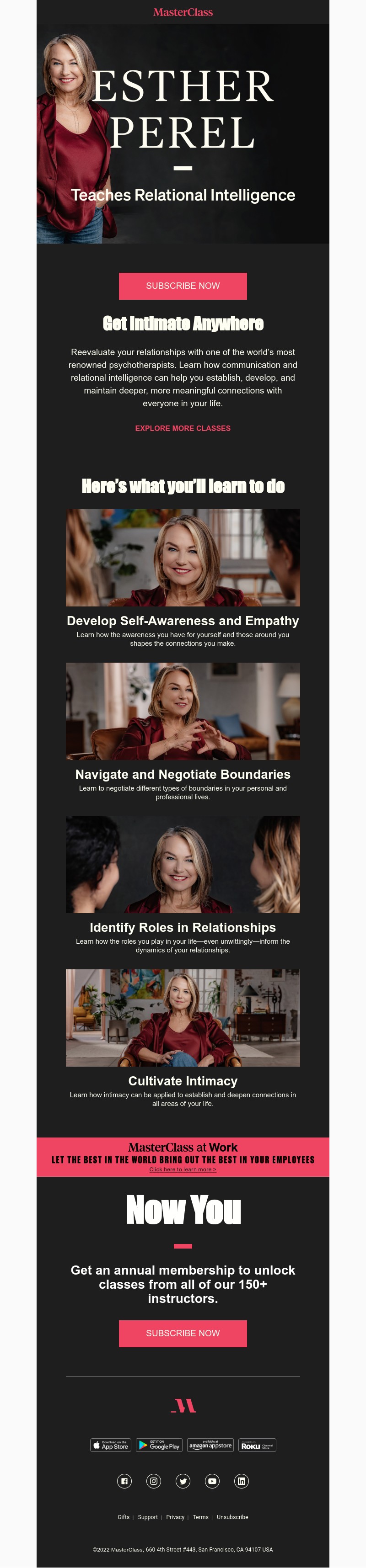Download on the App Store badge

pos(111,1445)
